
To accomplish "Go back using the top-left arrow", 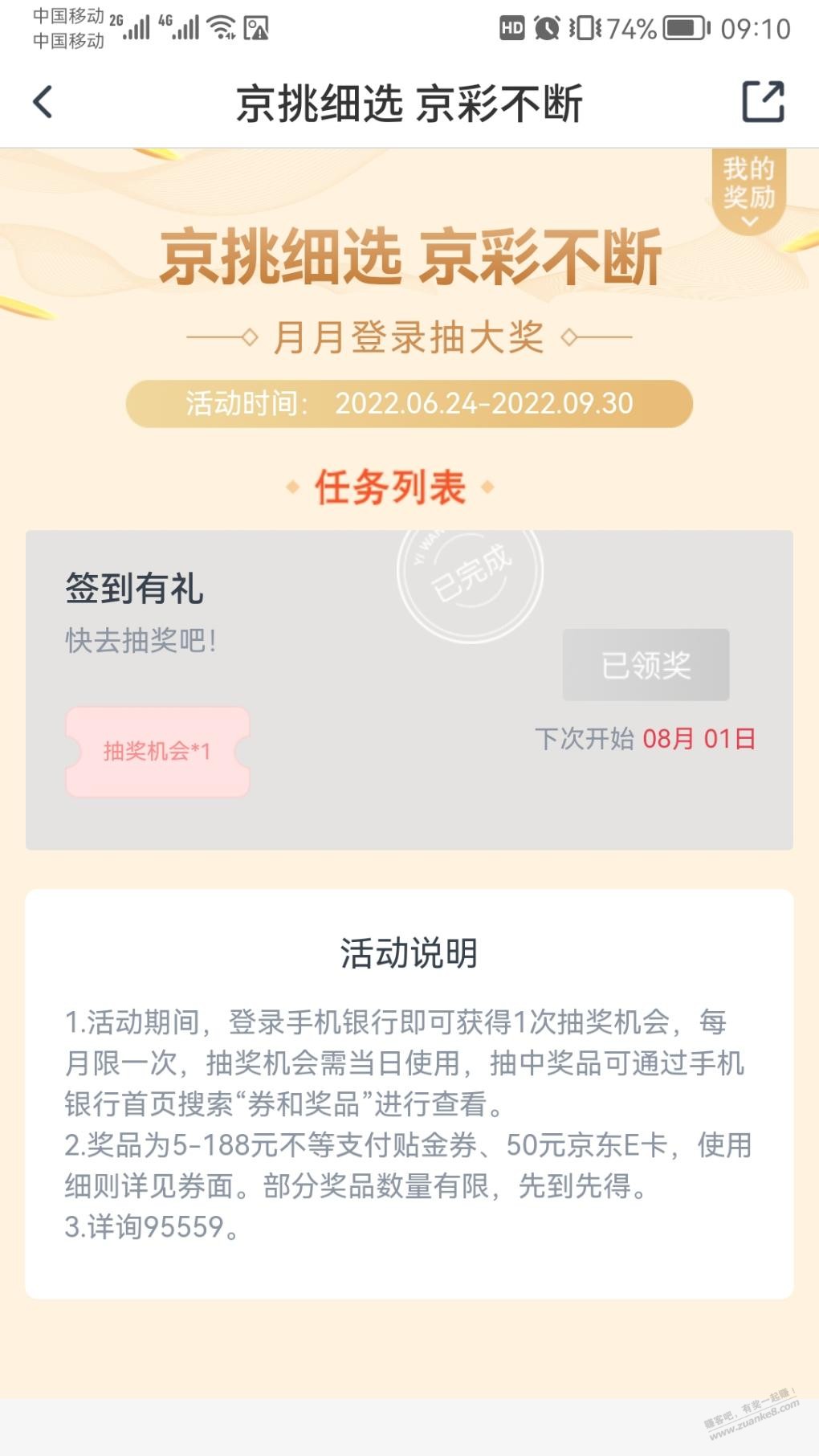I will point(43,102).
